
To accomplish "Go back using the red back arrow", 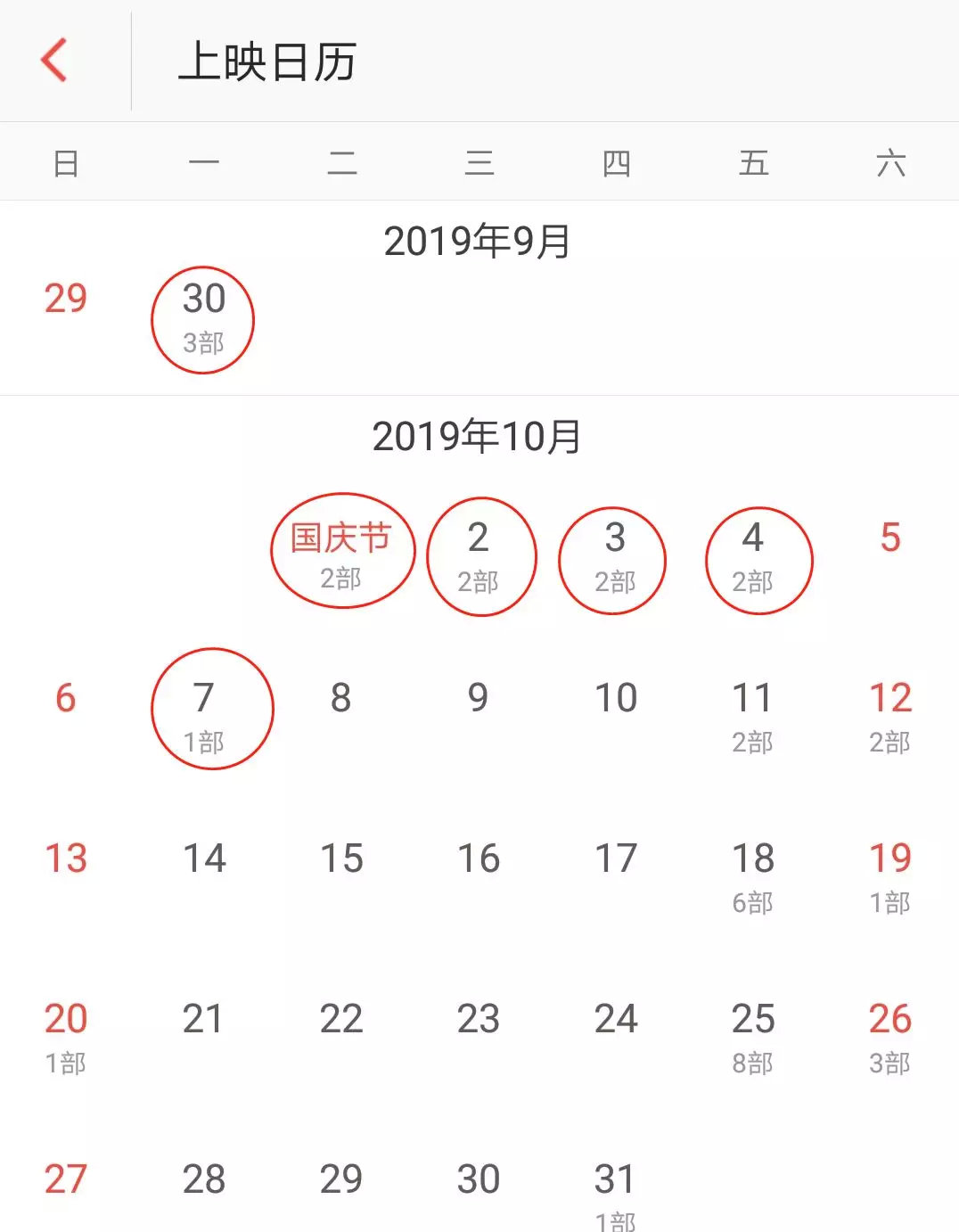I will 55,61.
